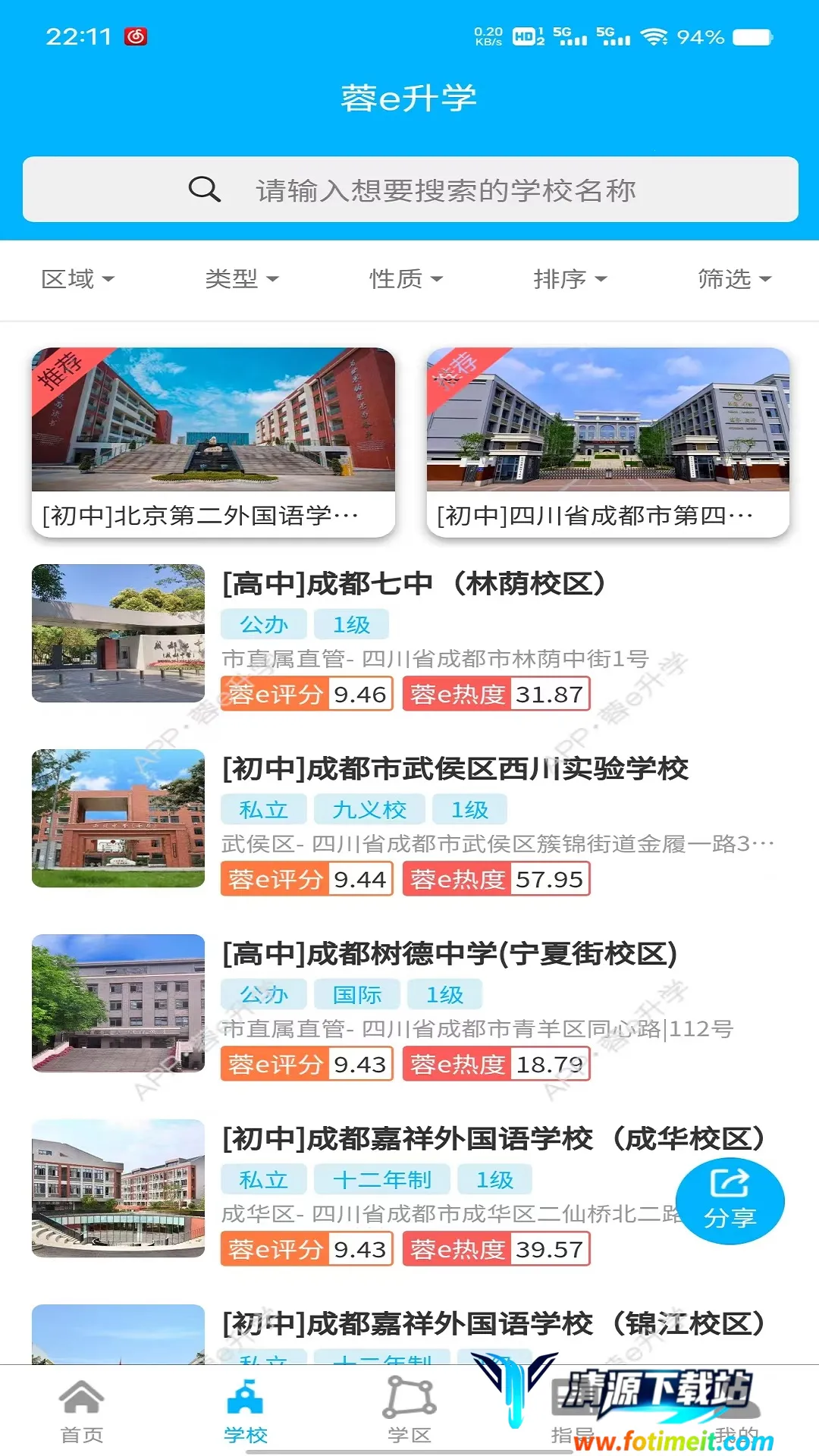Tap the floating 分享 share button
Viewport: 819px width, 1456px height.
click(730, 1201)
